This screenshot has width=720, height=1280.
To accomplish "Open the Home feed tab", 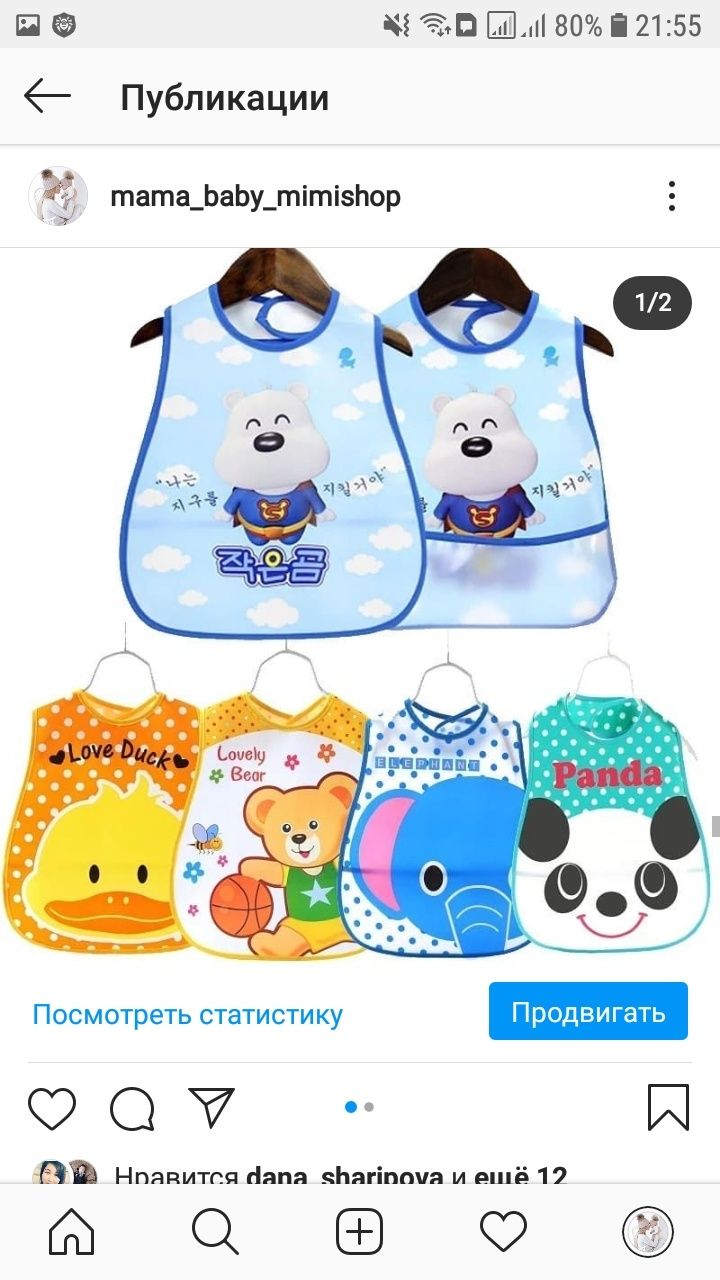I will [72, 1230].
